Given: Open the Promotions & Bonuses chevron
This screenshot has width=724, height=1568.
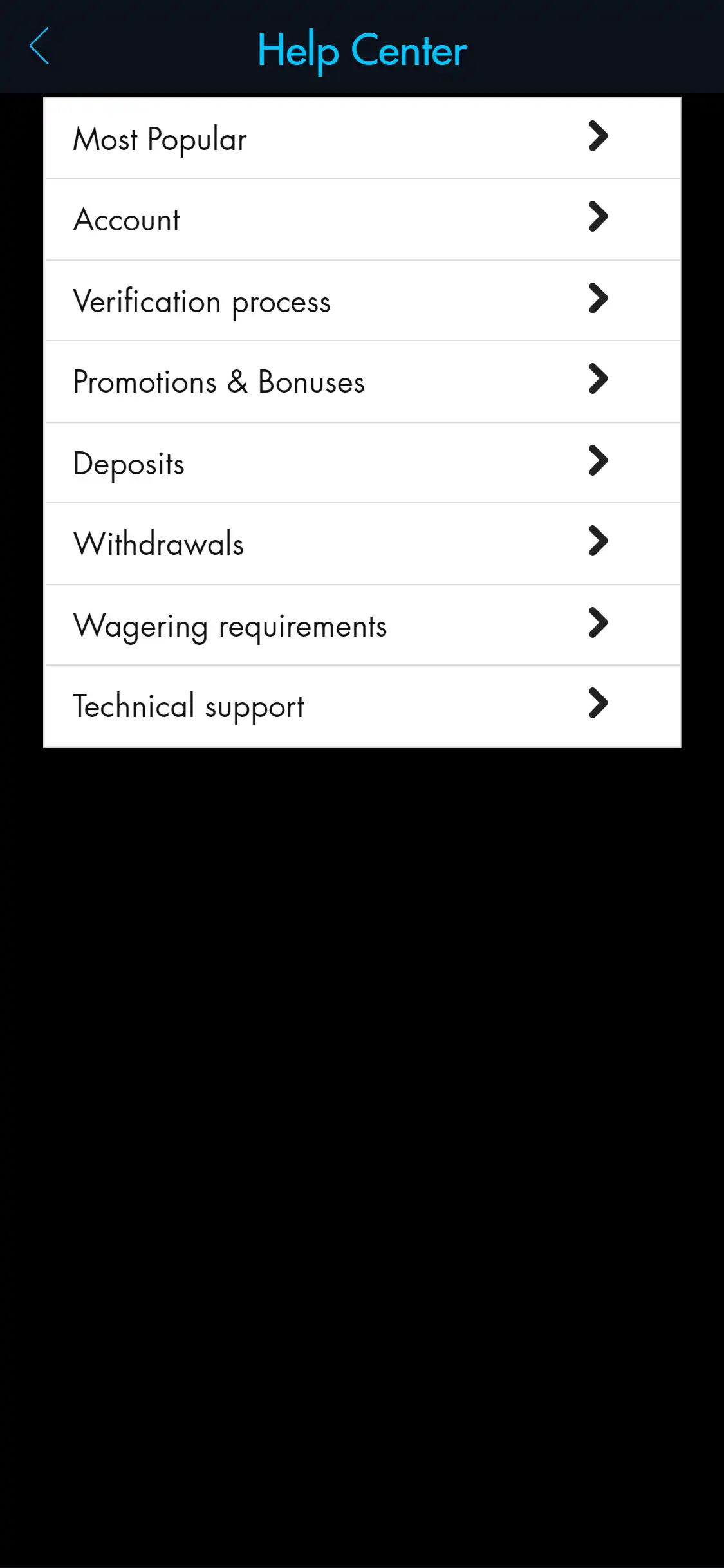Looking at the screenshot, I should pos(598,380).
